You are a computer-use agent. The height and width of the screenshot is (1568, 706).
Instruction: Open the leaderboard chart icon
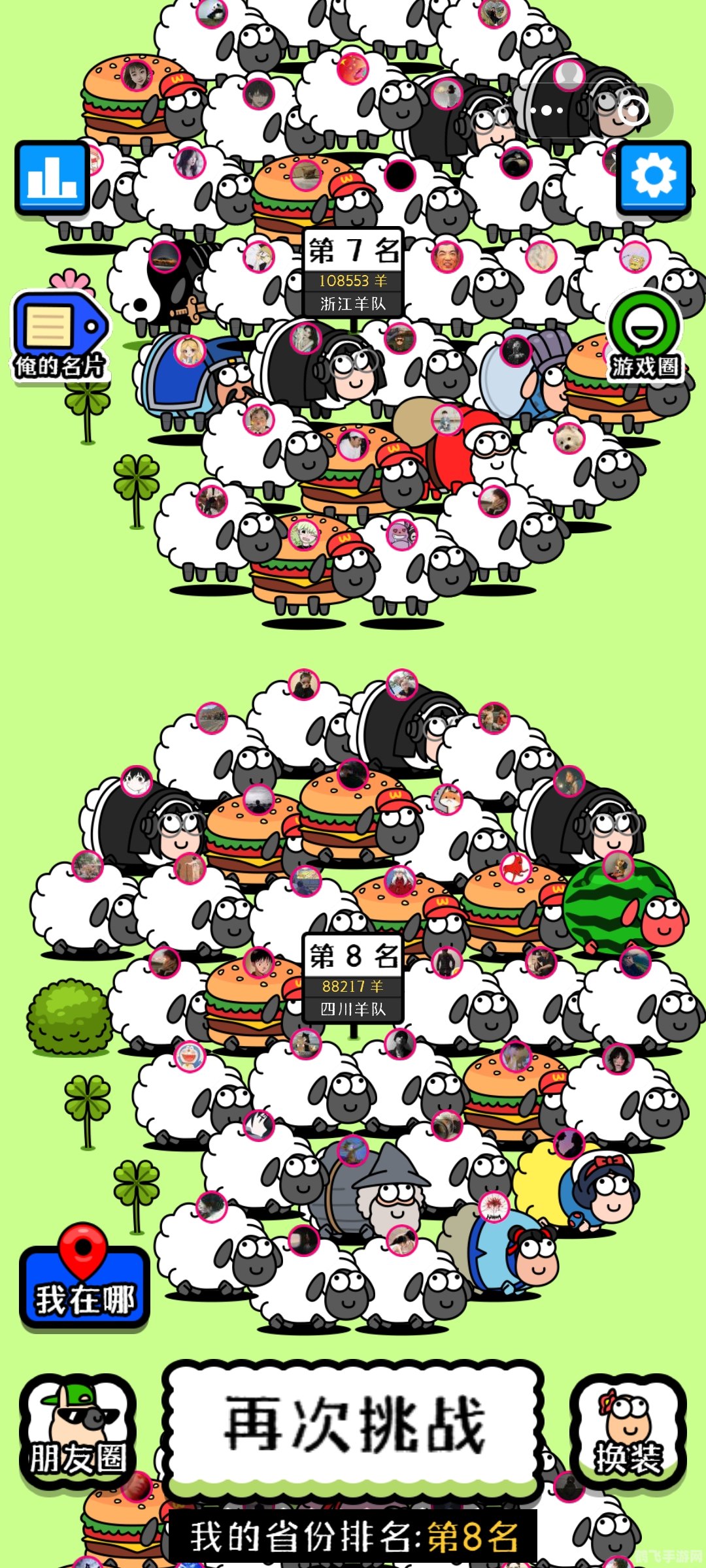coord(52,177)
